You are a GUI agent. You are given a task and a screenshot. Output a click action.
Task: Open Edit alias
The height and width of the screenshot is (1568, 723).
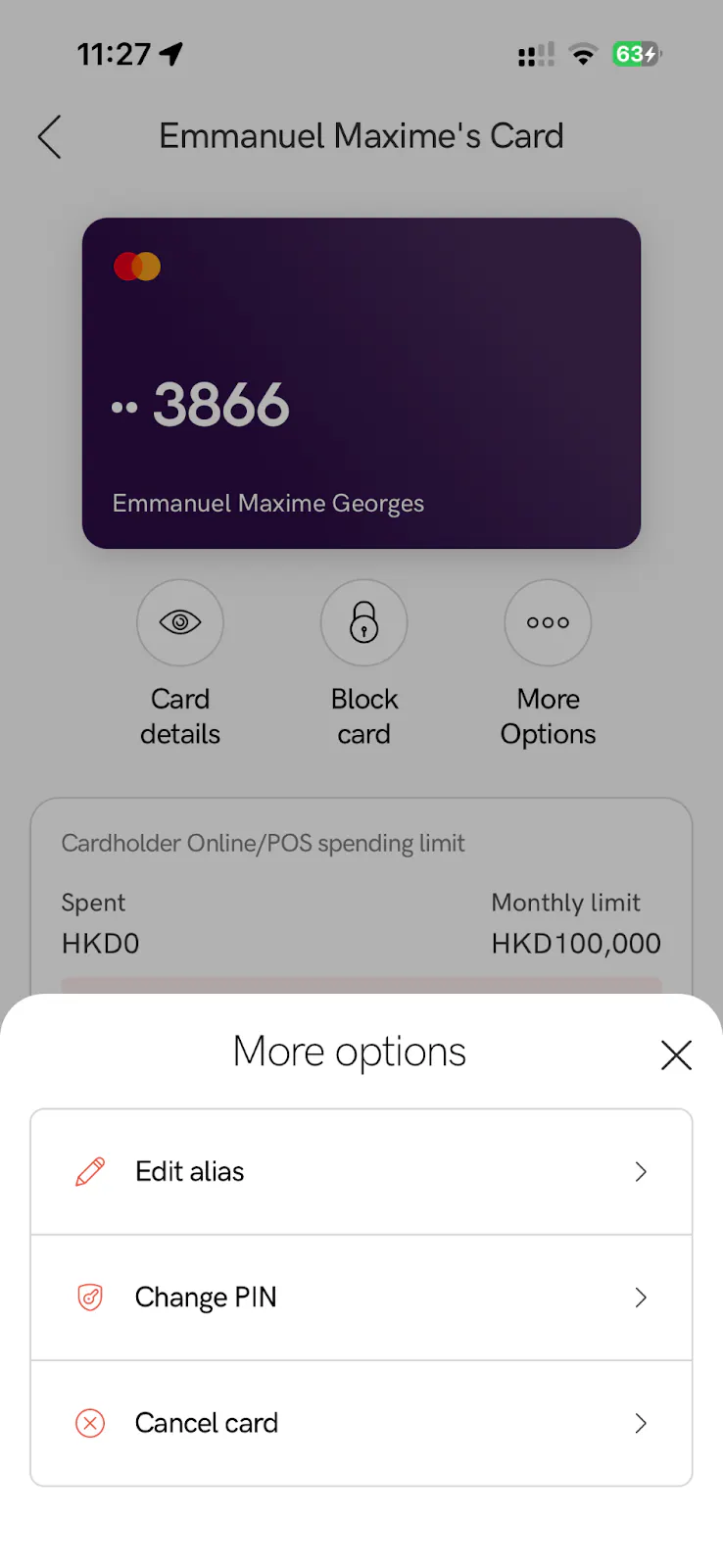(189, 1171)
